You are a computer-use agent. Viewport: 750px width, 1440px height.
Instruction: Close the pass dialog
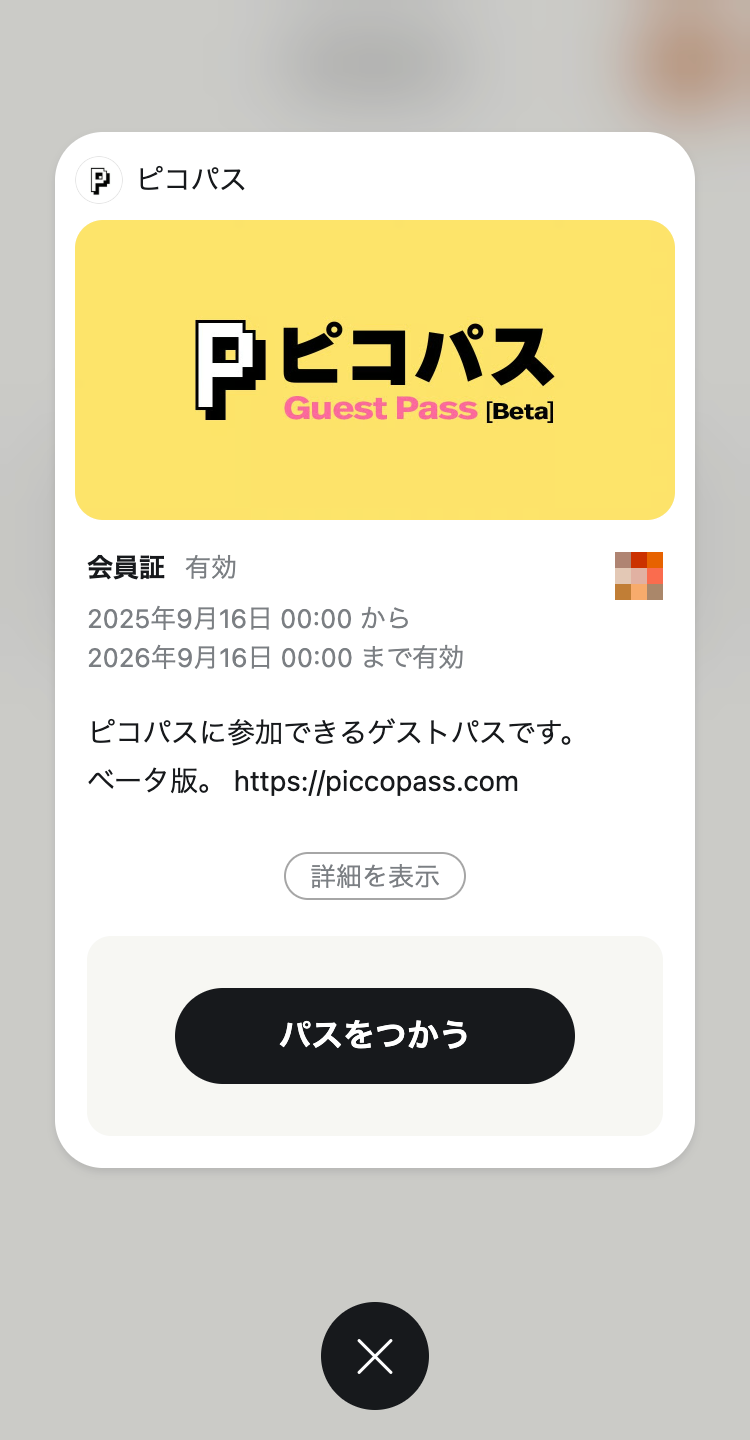(375, 1355)
